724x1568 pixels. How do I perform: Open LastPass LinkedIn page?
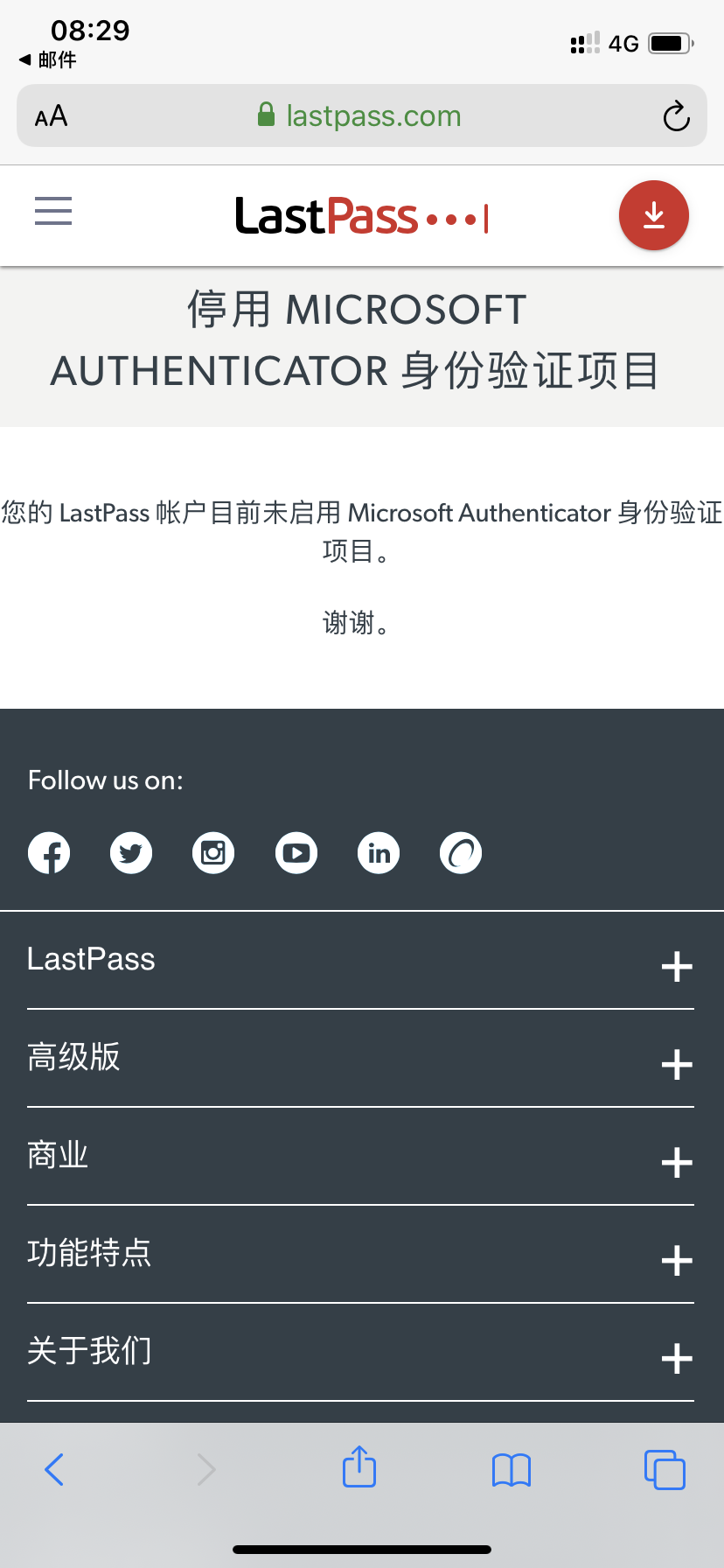tap(379, 852)
